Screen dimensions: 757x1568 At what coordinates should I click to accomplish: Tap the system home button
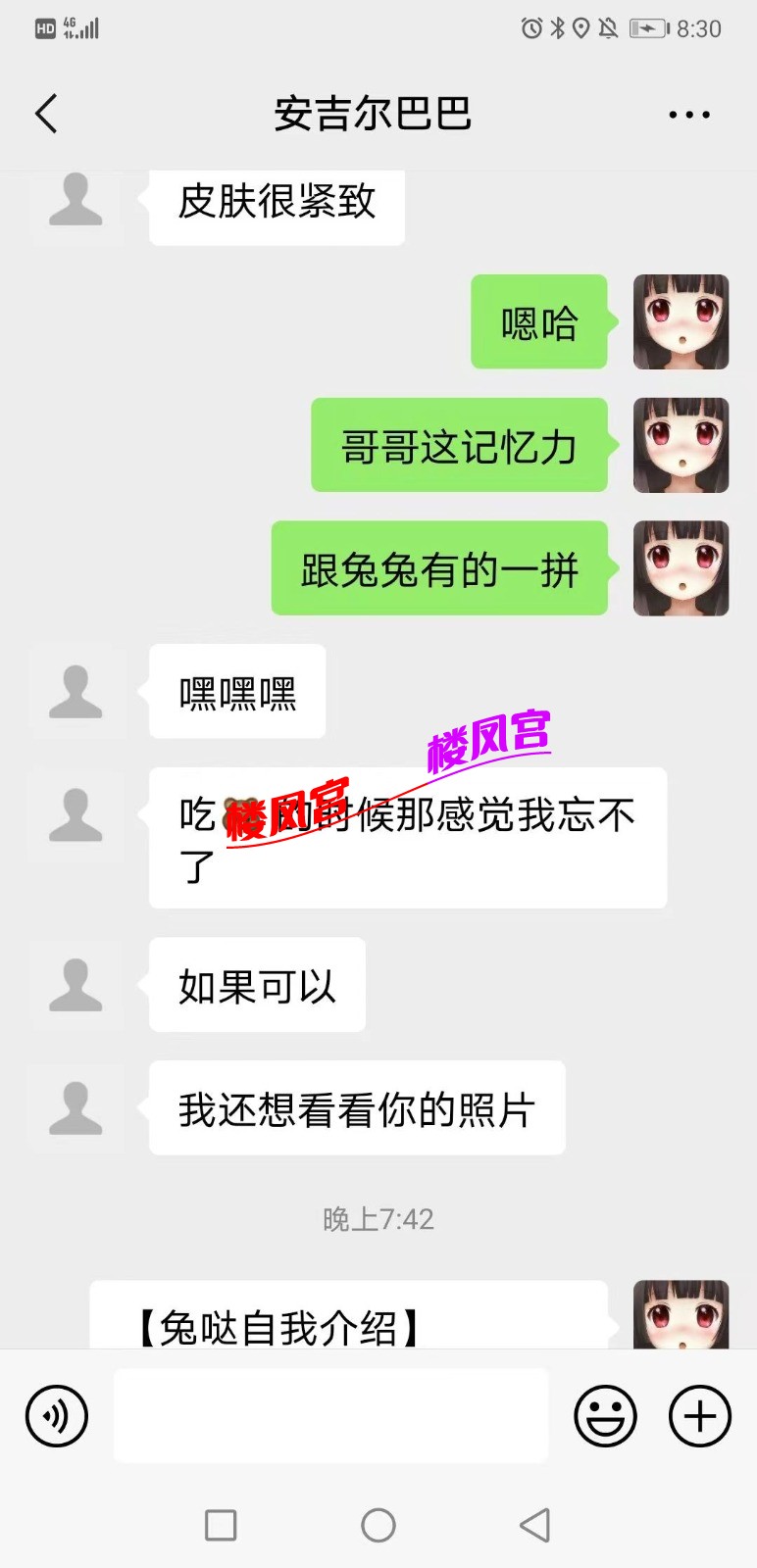[x=378, y=1525]
